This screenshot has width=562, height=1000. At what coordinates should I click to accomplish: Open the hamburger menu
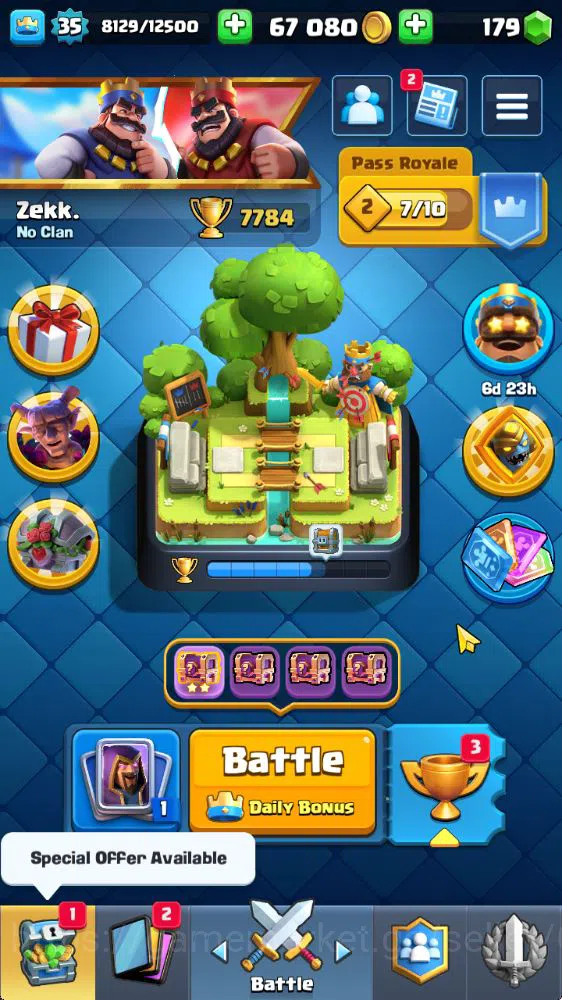click(512, 106)
